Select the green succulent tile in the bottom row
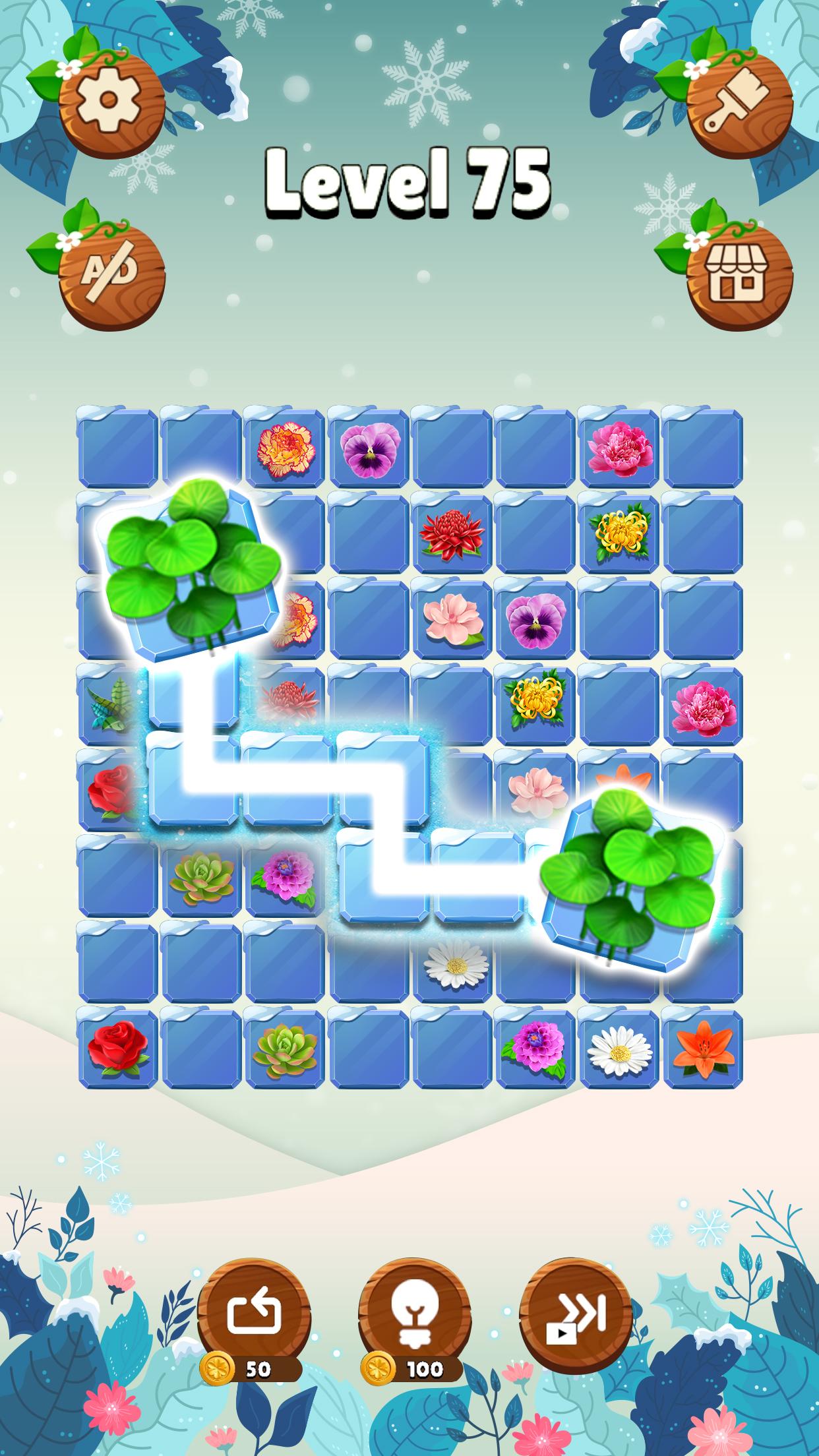The image size is (819, 1456). point(285,1048)
